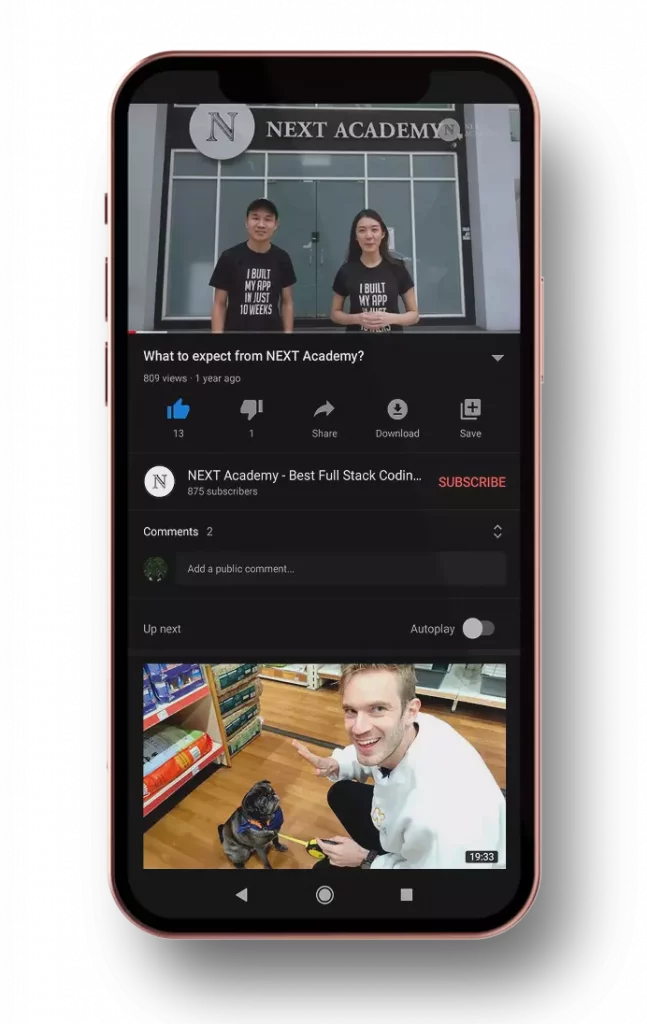
Task: Like the NEXT Academy video
Action: (x=178, y=410)
